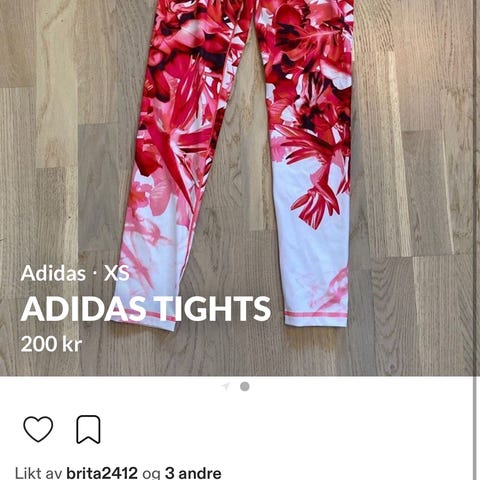Tap the photo page indicator dot
480x480 pixels.
point(245,387)
